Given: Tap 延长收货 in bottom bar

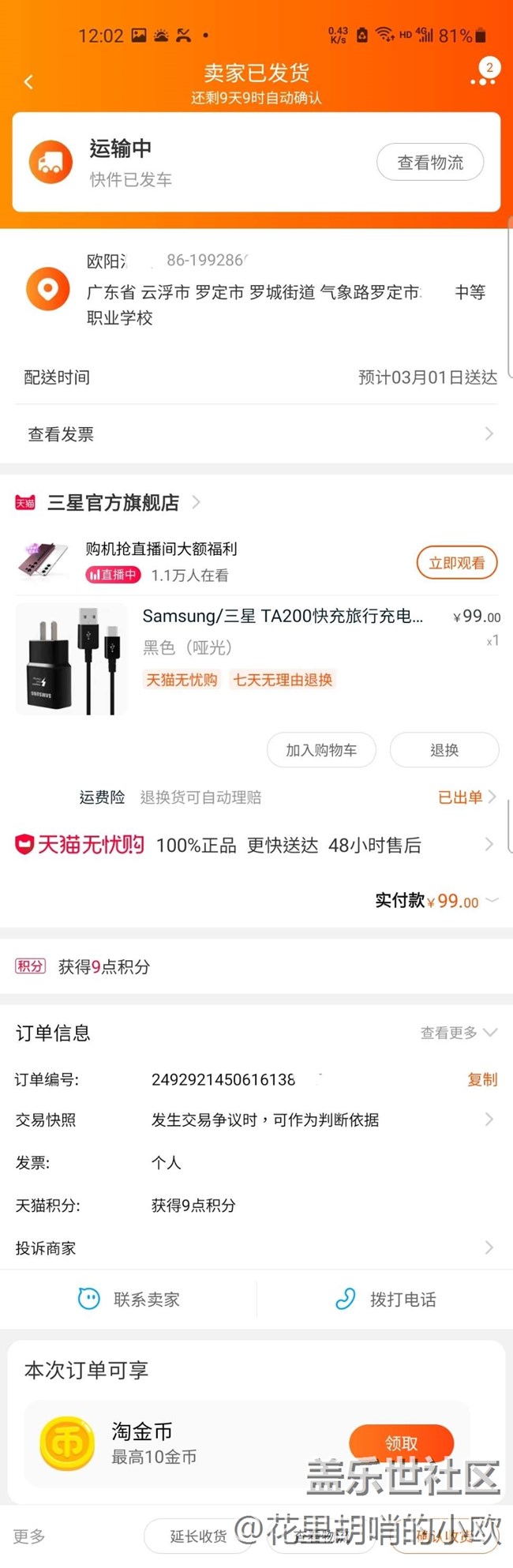Looking at the screenshot, I should pos(199,1536).
